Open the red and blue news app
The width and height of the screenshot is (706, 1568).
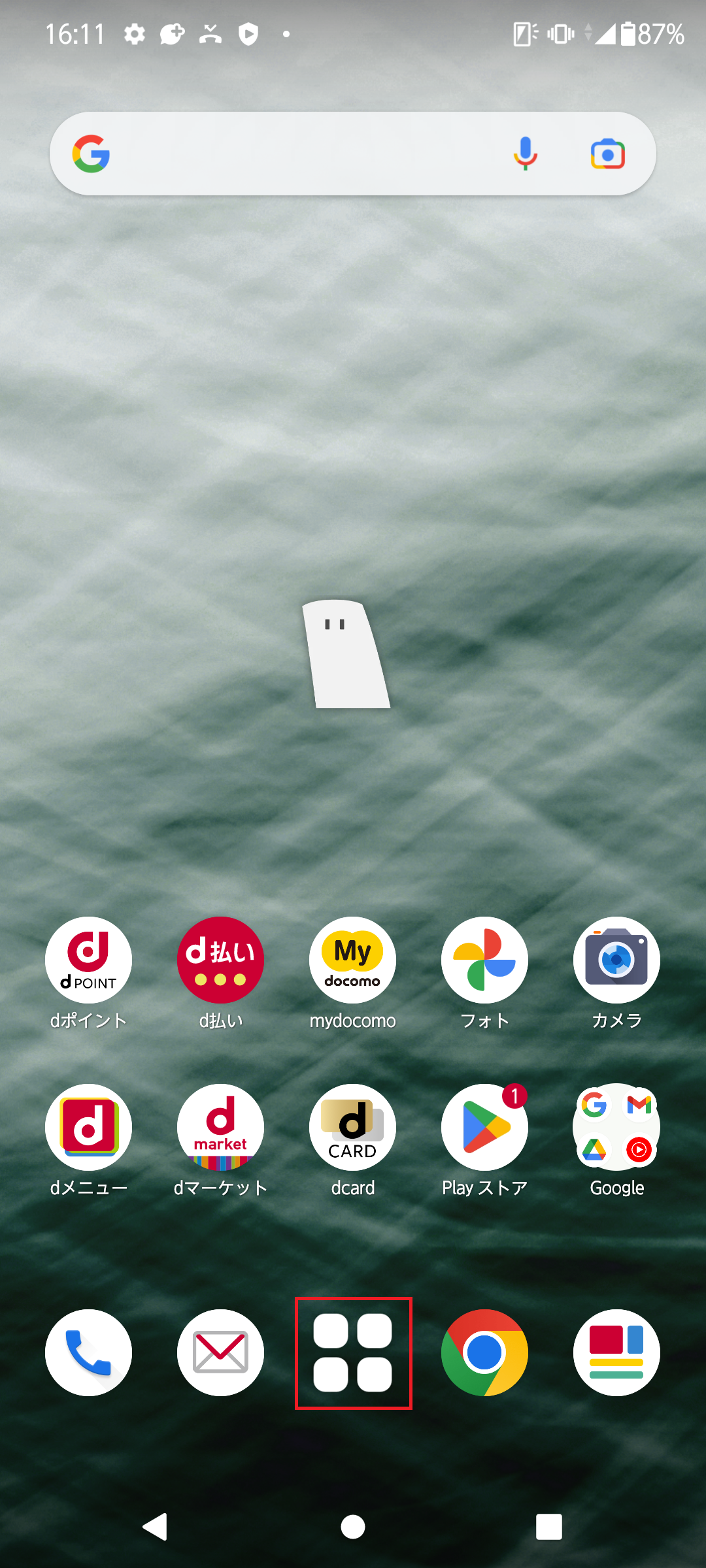pyautogui.click(x=616, y=1352)
